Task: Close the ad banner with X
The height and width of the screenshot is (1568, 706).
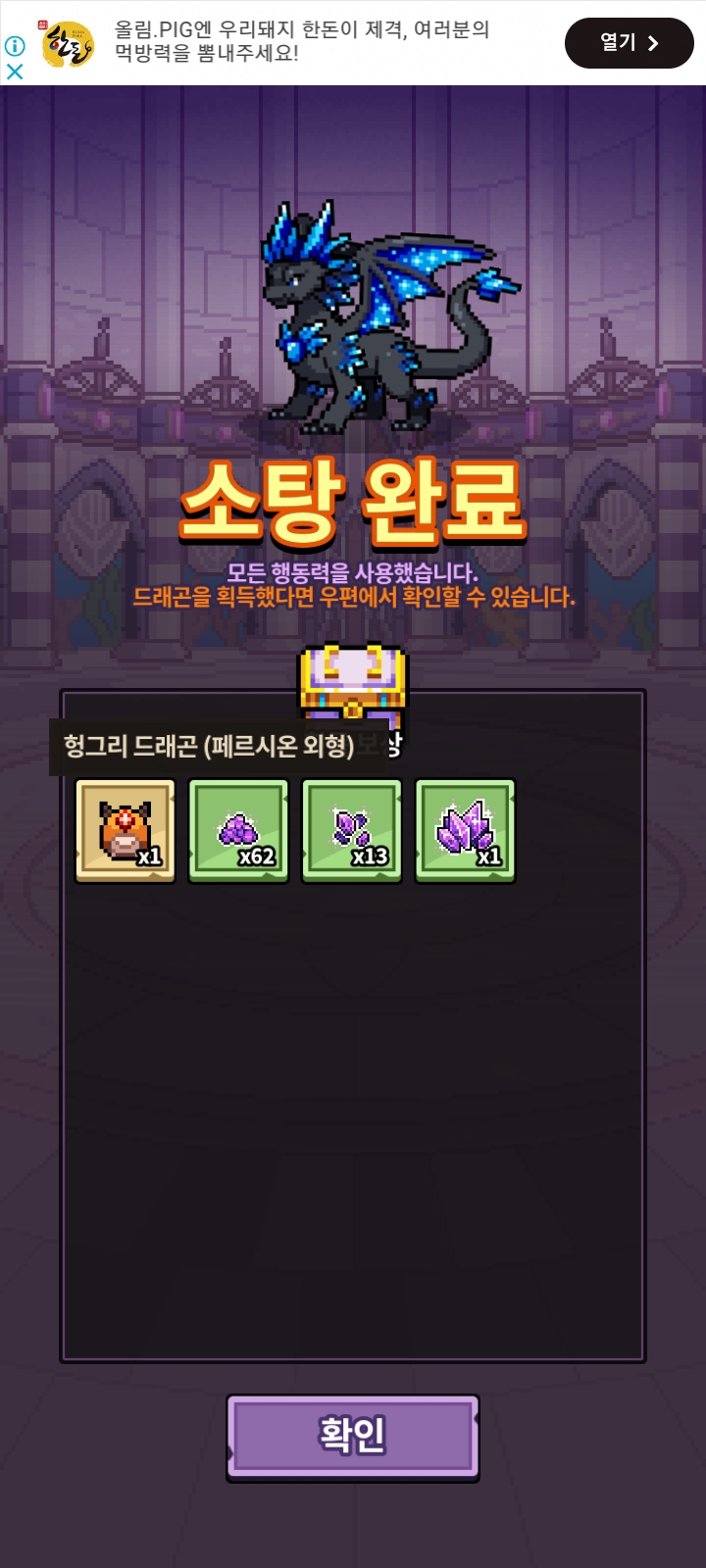Action: click(x=15, y=72)
